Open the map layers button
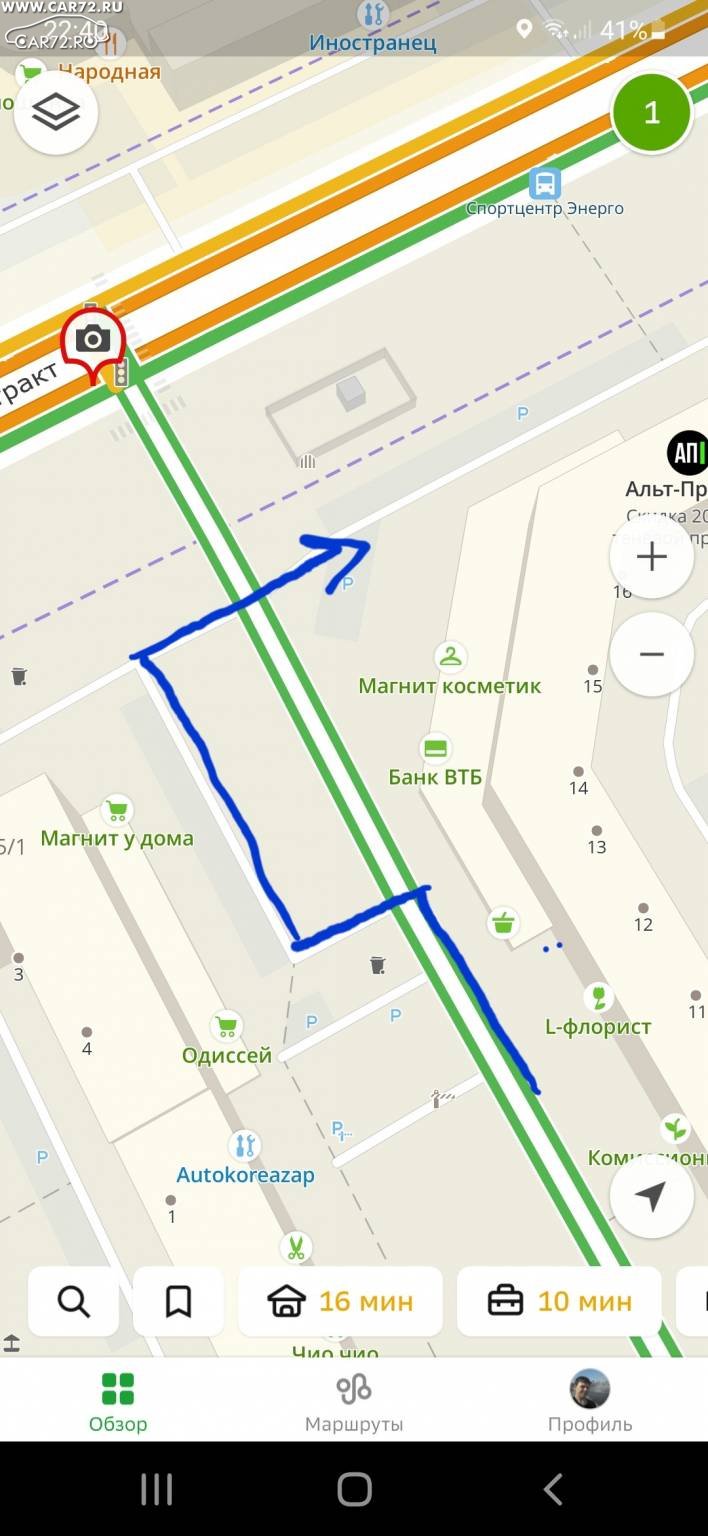This screenshot has height=1536, width=708. [x=56, y=112]
